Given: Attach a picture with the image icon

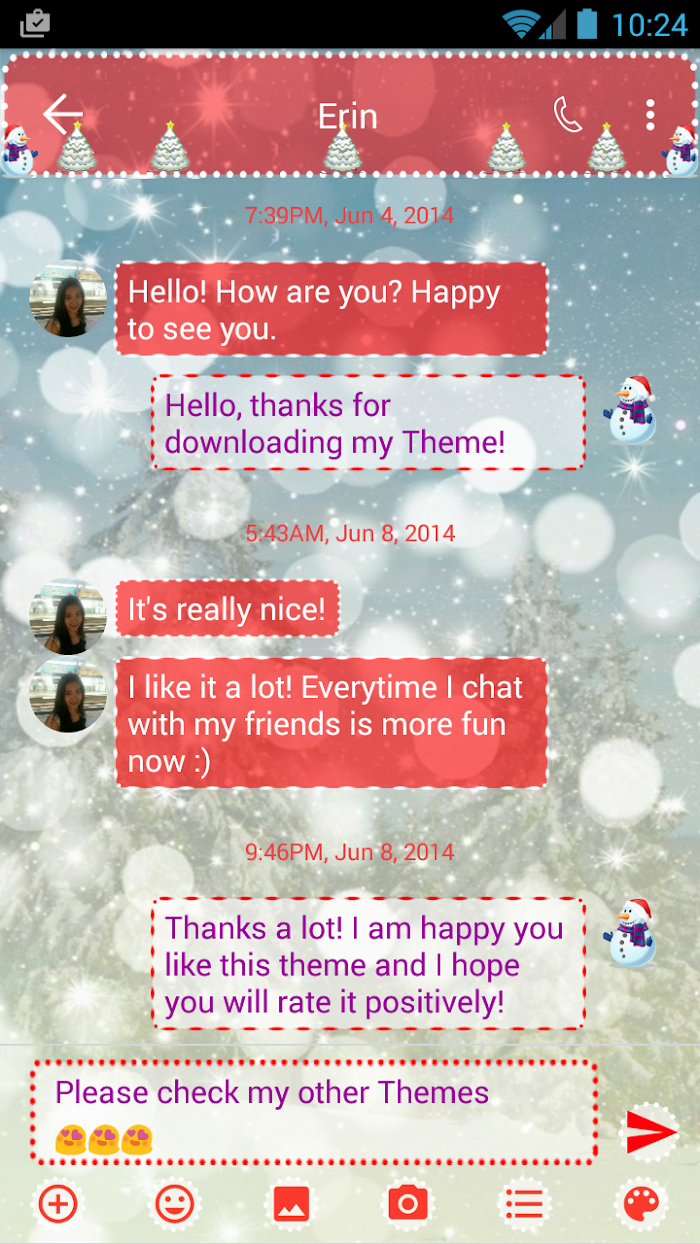Looking at the screenshot, I should 291,1204.
